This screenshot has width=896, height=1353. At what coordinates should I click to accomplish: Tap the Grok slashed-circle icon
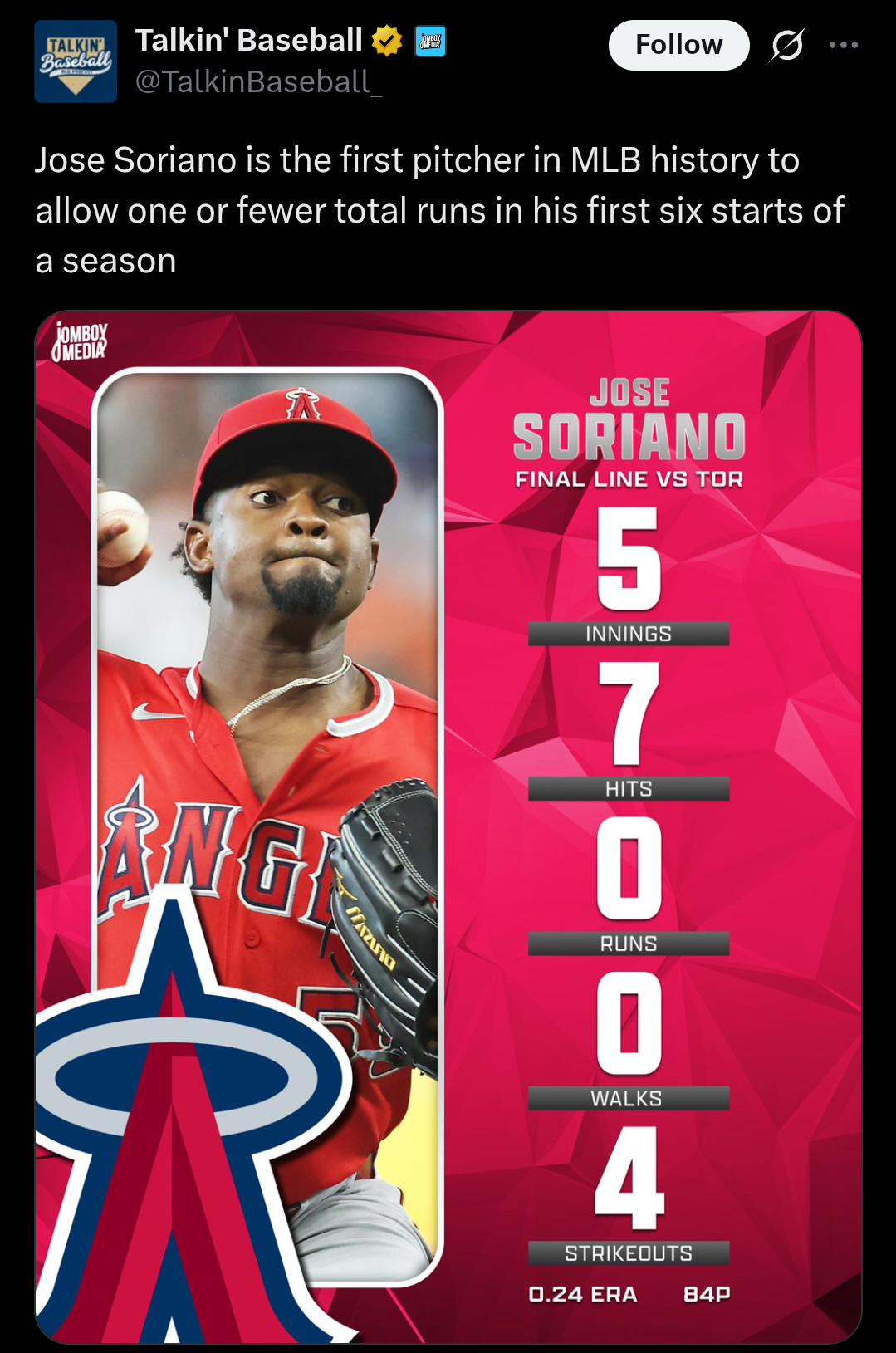[786, 45]
